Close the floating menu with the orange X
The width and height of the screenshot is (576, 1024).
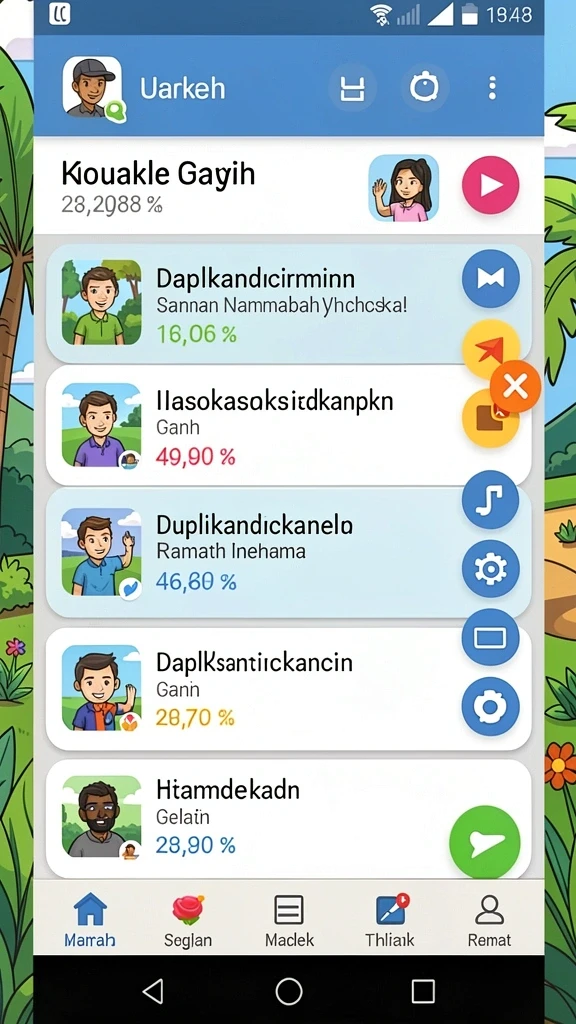515,387
